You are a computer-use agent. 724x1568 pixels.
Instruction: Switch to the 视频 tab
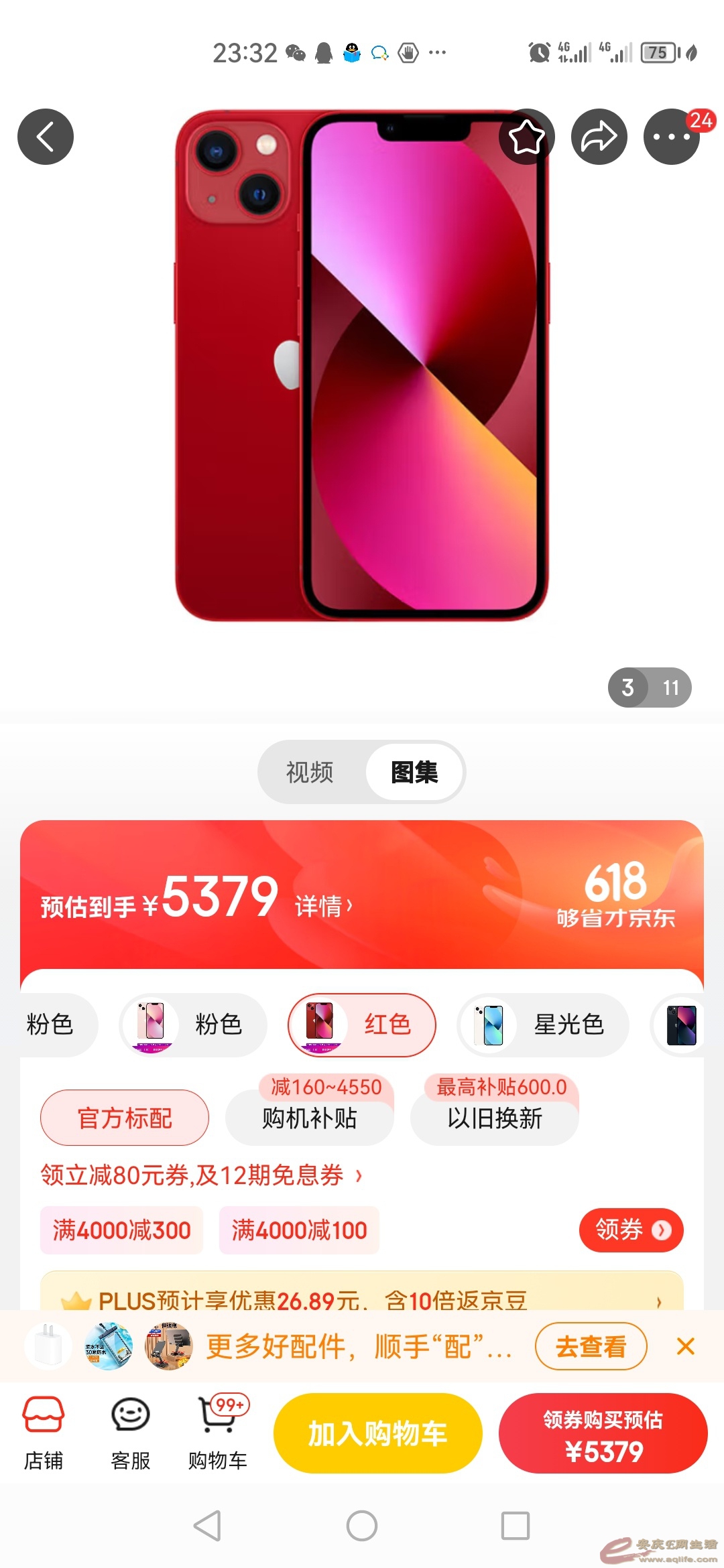tap(310, 772)
